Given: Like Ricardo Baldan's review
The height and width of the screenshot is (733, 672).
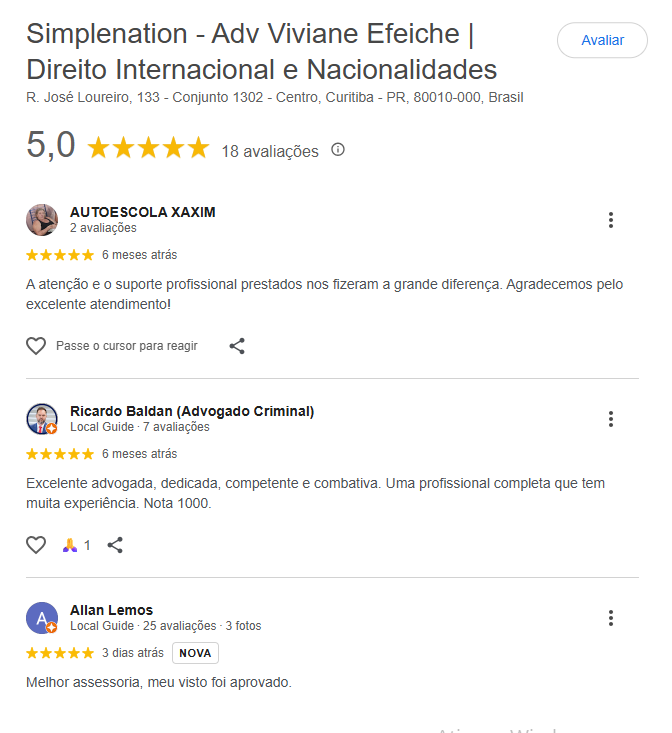Looking at the screenshot, I should (36, 545).
